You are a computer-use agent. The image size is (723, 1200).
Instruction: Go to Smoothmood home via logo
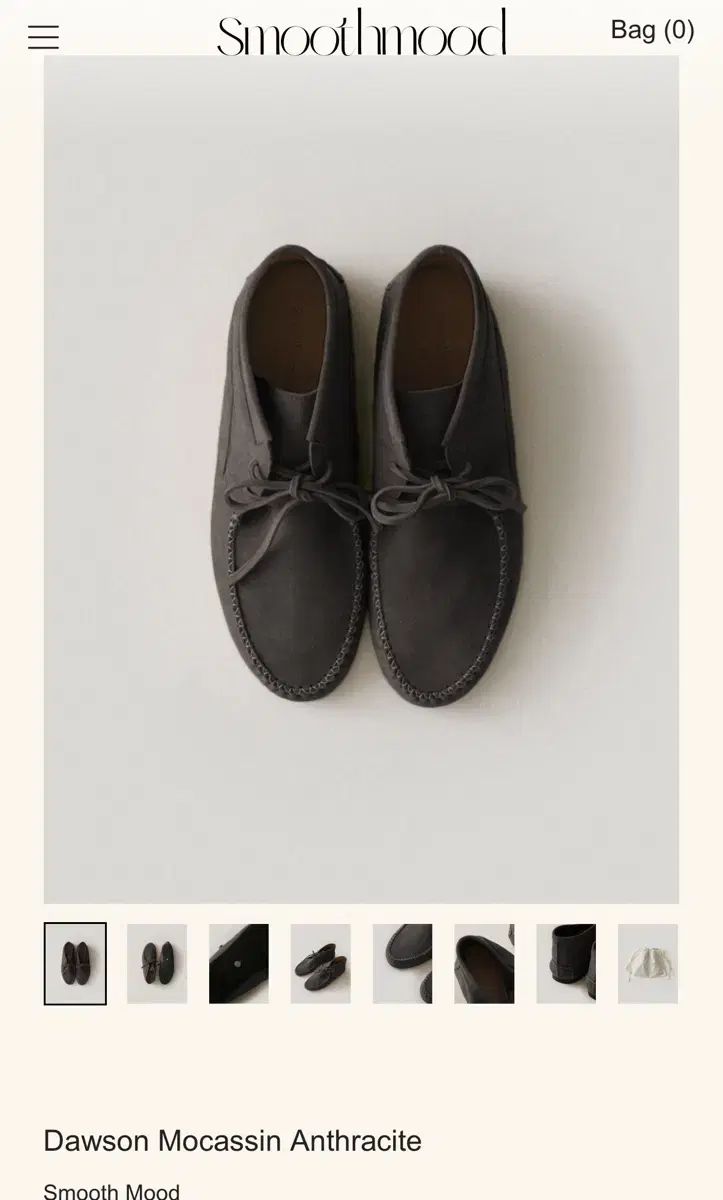tap(361, 34)
